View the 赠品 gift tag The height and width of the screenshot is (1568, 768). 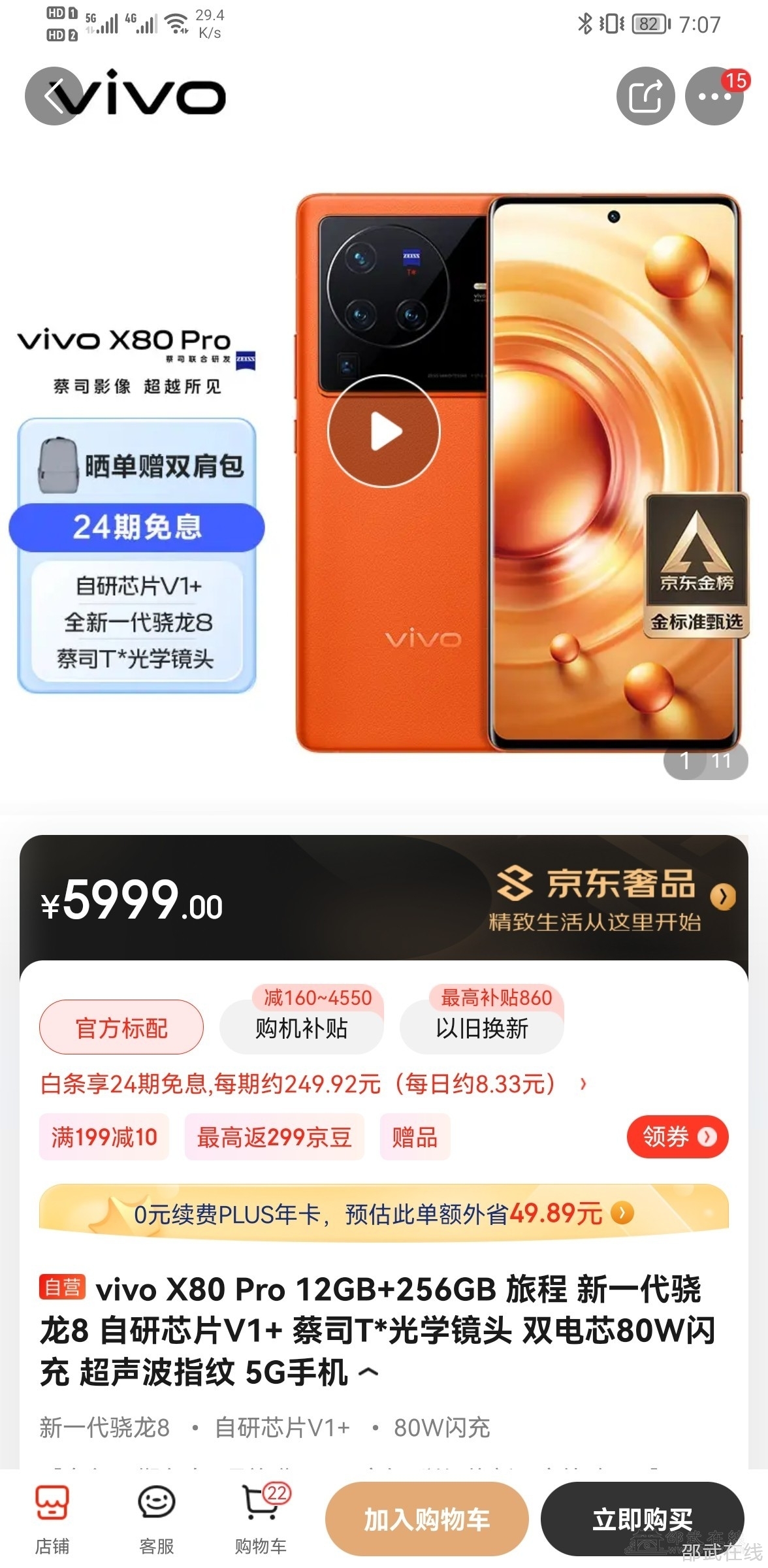(415, 1137)
